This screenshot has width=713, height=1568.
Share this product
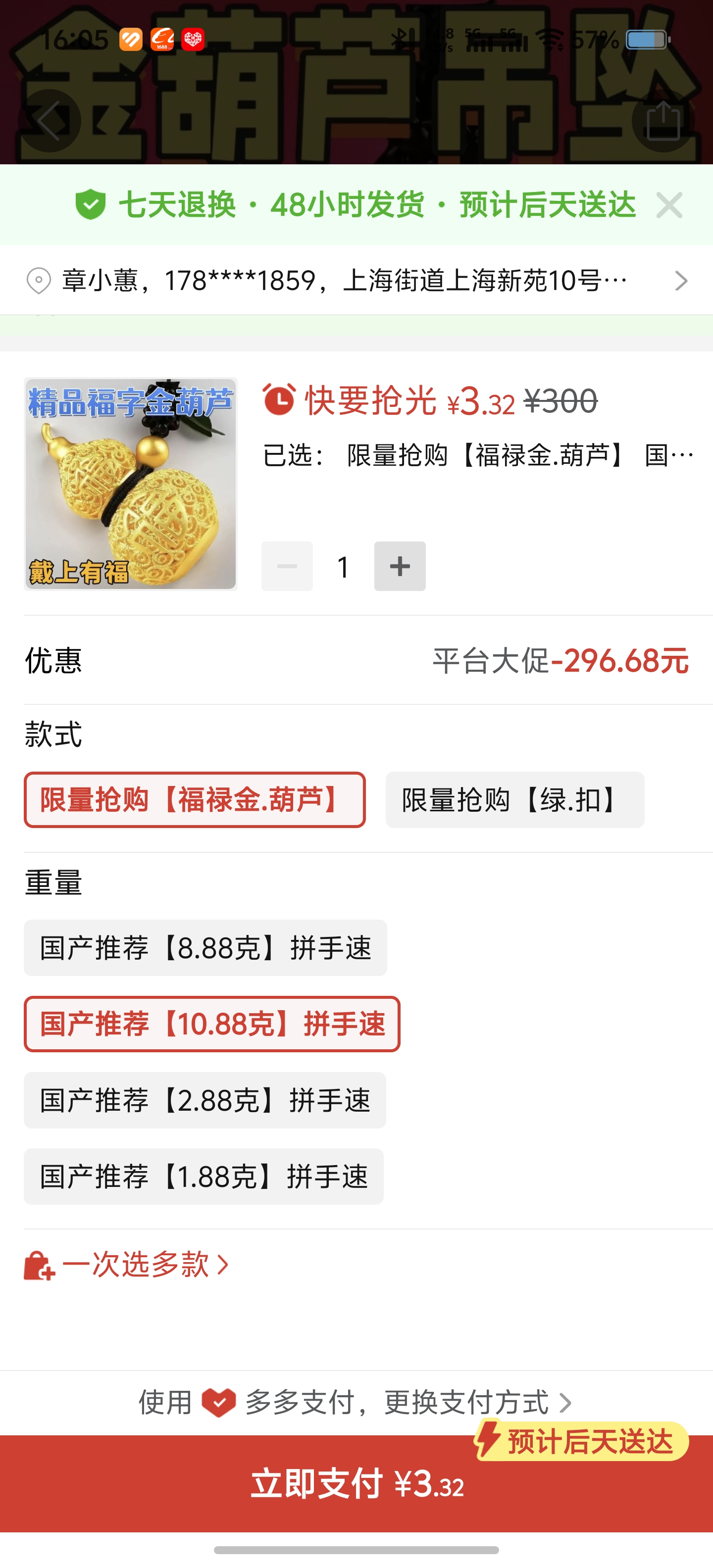pyautogui.click(x=662, y=121)
